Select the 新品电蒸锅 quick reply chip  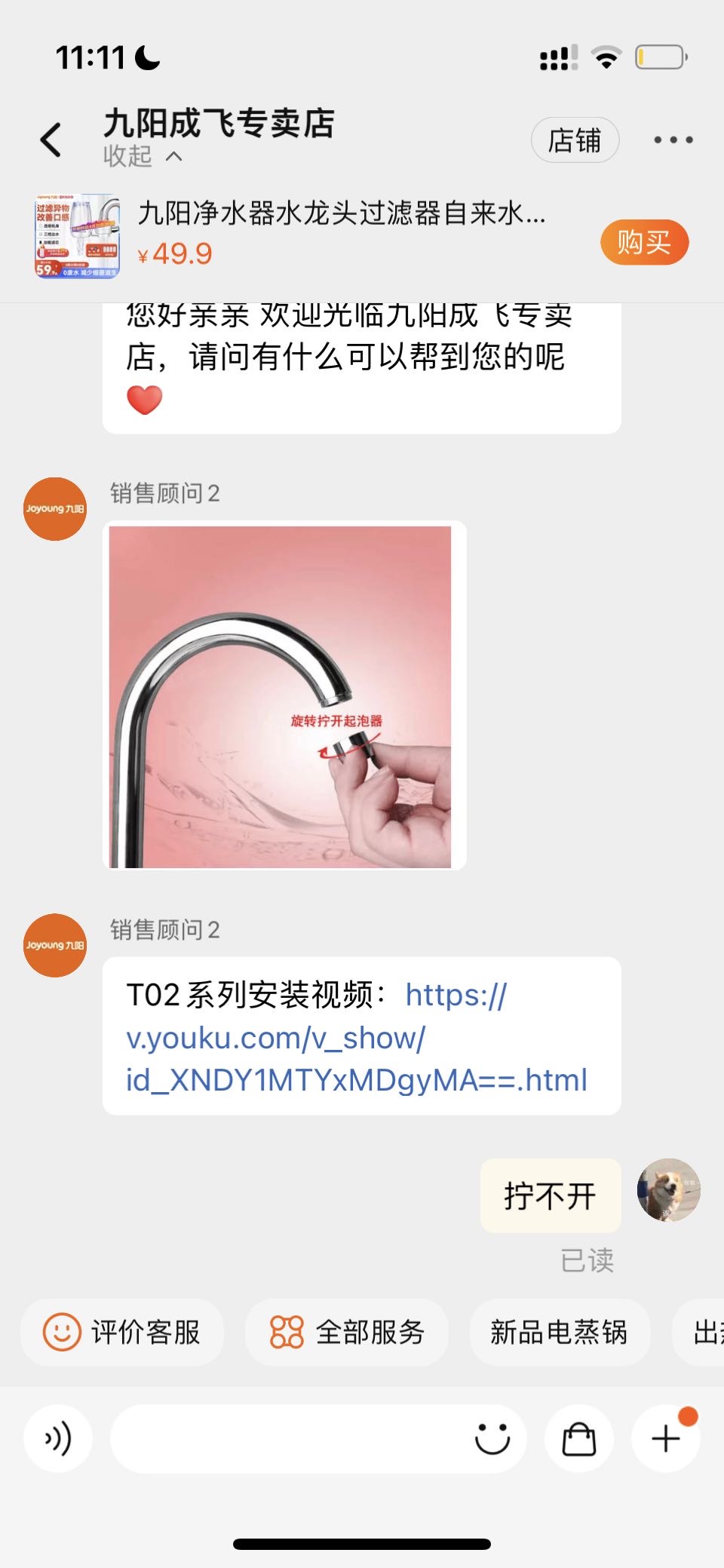(x=559, y=1333)
